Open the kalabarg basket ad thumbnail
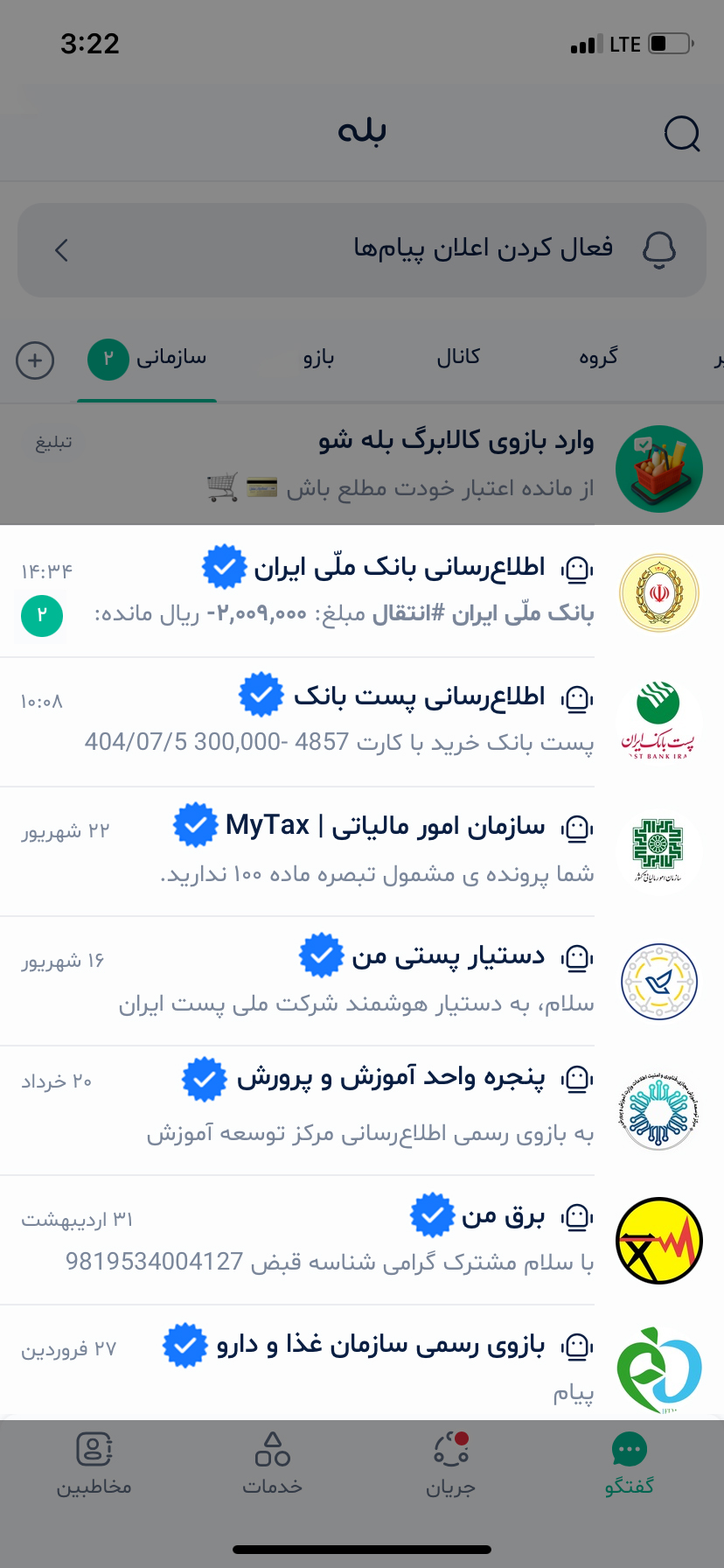The image size is (724, 1568). [658, 469]
